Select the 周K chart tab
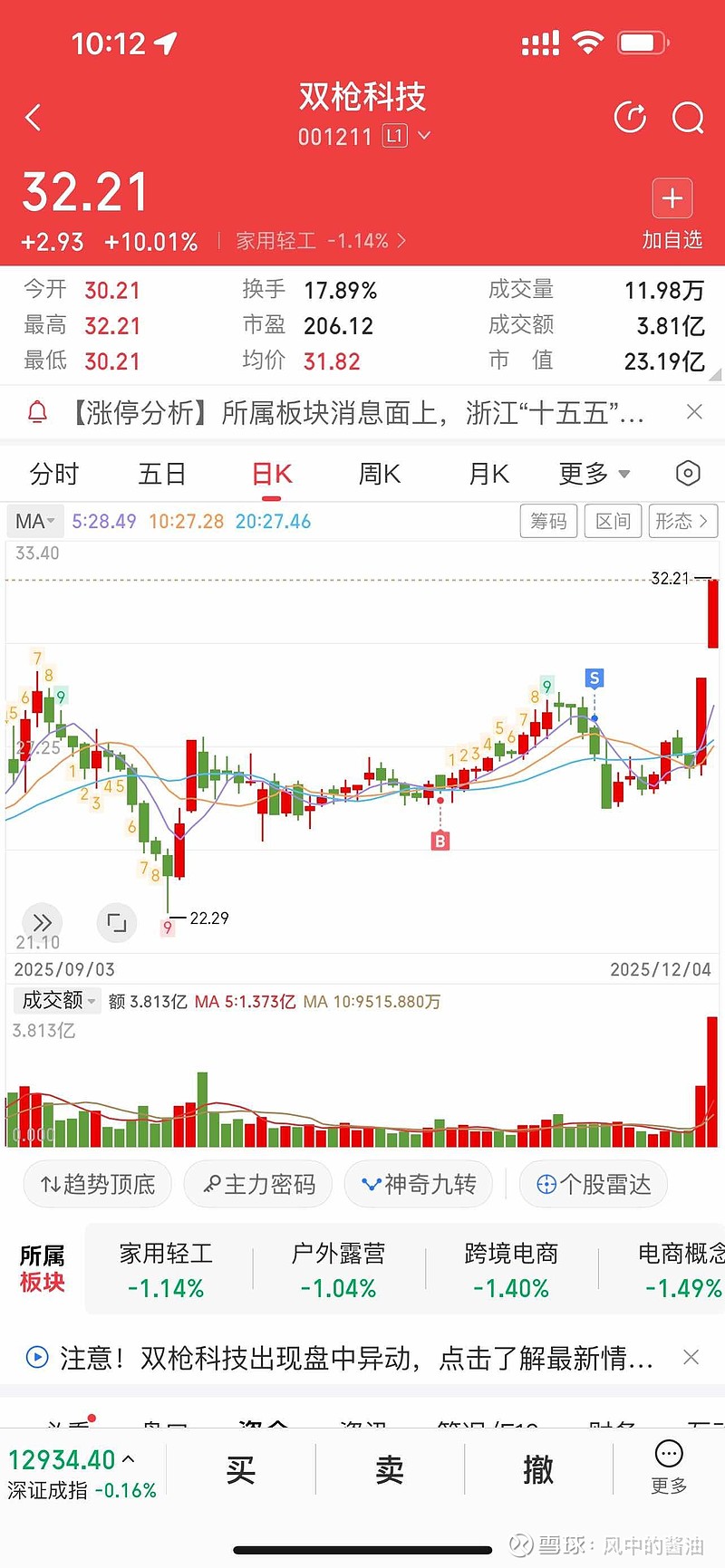Viewport: 725px width, 1568px height. tap(380, 474)
